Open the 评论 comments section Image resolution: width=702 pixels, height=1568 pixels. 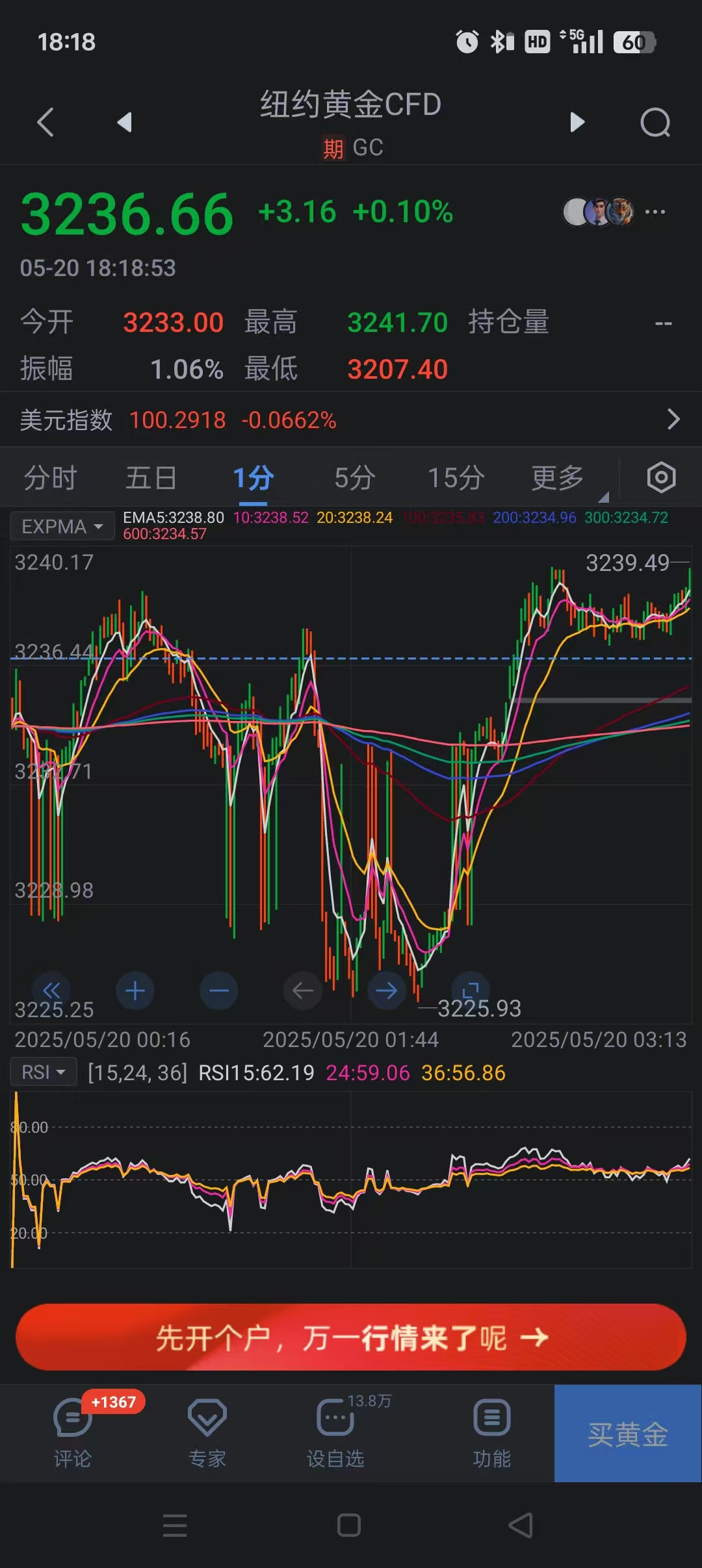click(x=72, y=1434)
